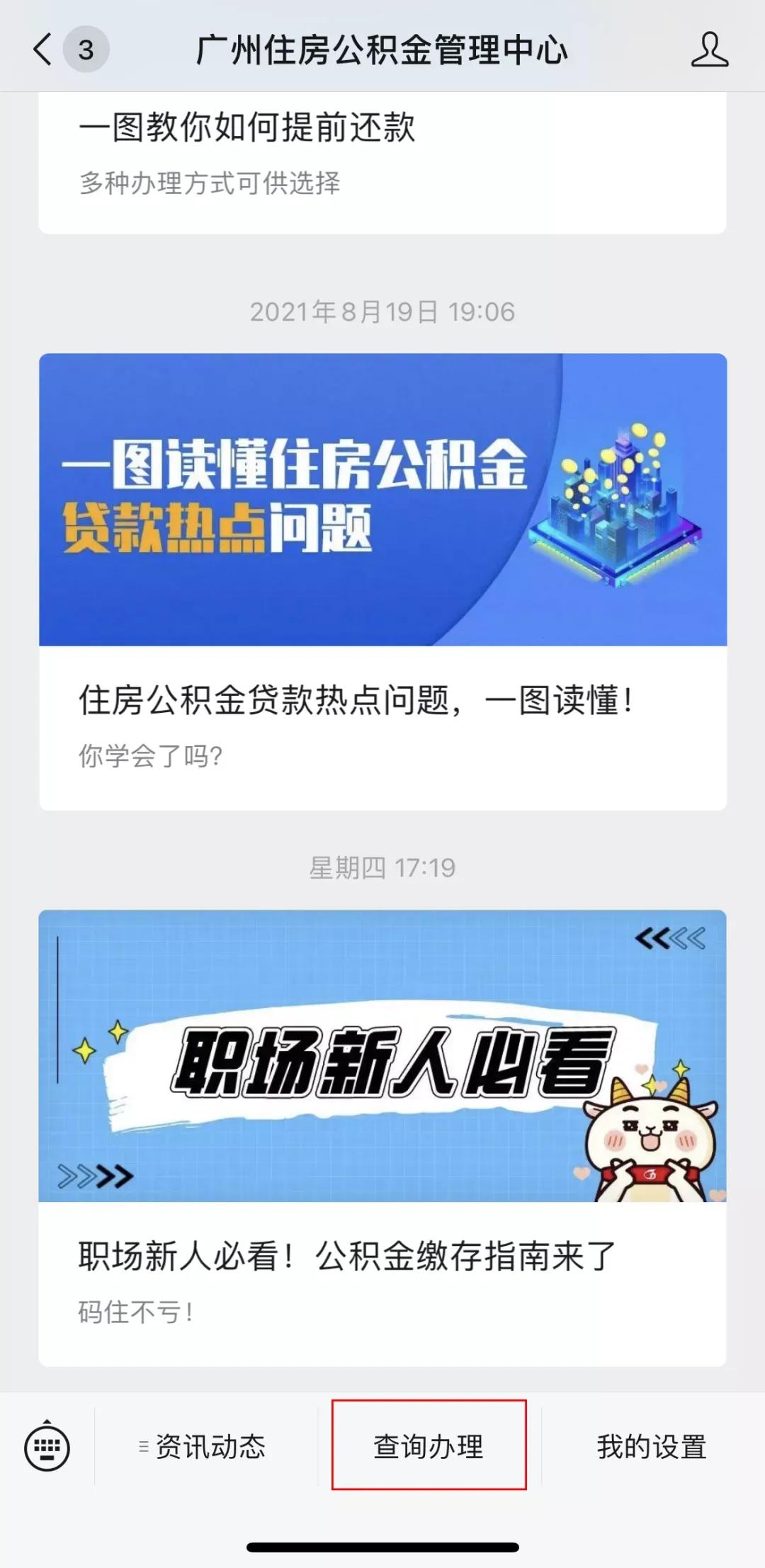Tap the timestamp 2021年8月19日 19:06
Screen dimensions: 765x1568
pos(382,309)
